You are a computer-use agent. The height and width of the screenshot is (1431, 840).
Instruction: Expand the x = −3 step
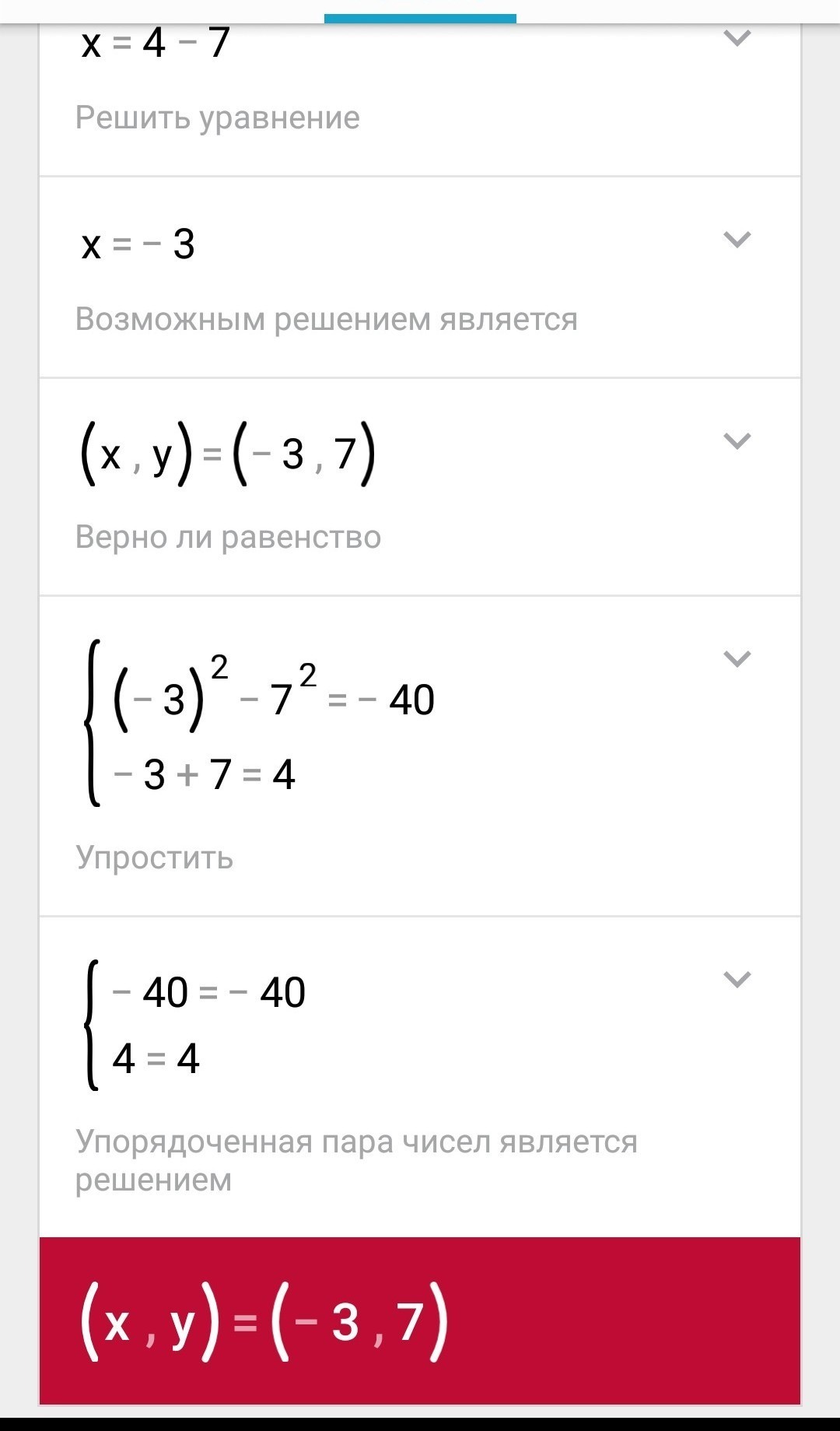(x=737, y=239)
